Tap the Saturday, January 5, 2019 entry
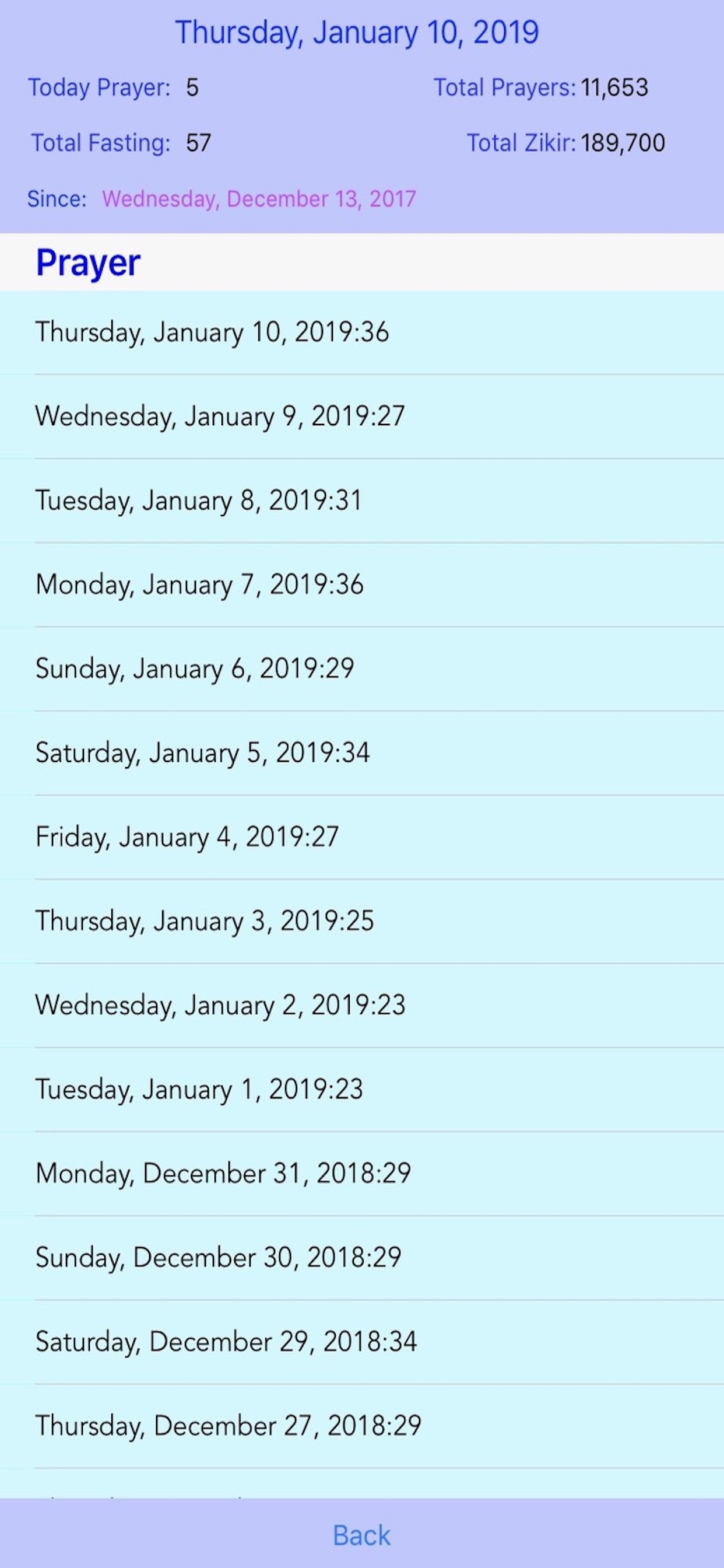 pos(362,752)
